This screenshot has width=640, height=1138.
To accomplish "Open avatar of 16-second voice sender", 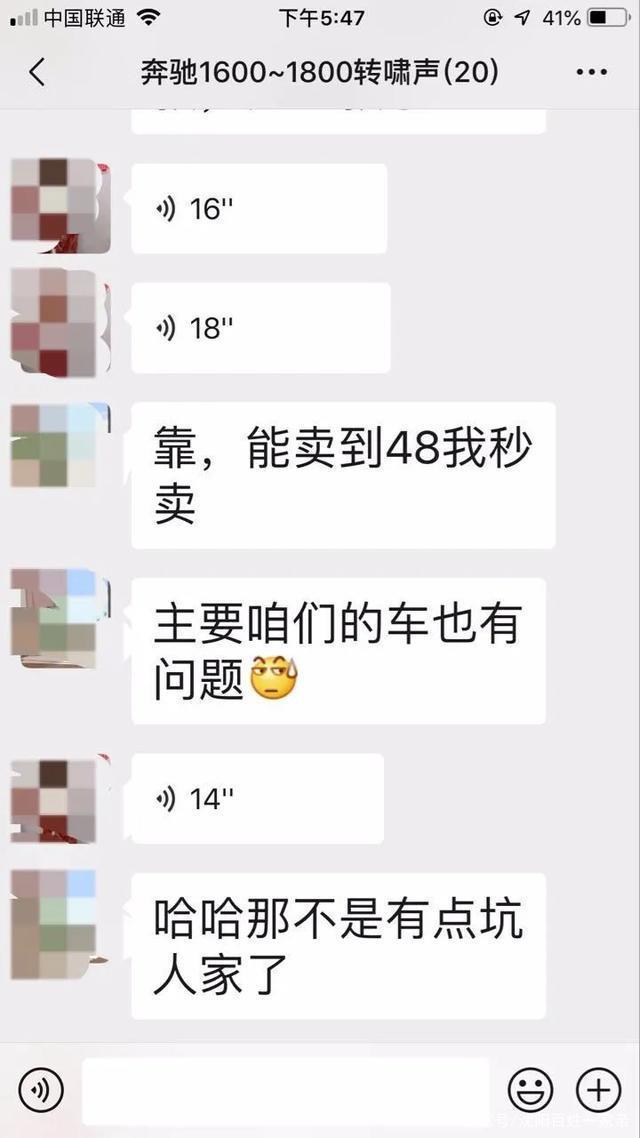I will pyautogui.click(x=57, y=205).
